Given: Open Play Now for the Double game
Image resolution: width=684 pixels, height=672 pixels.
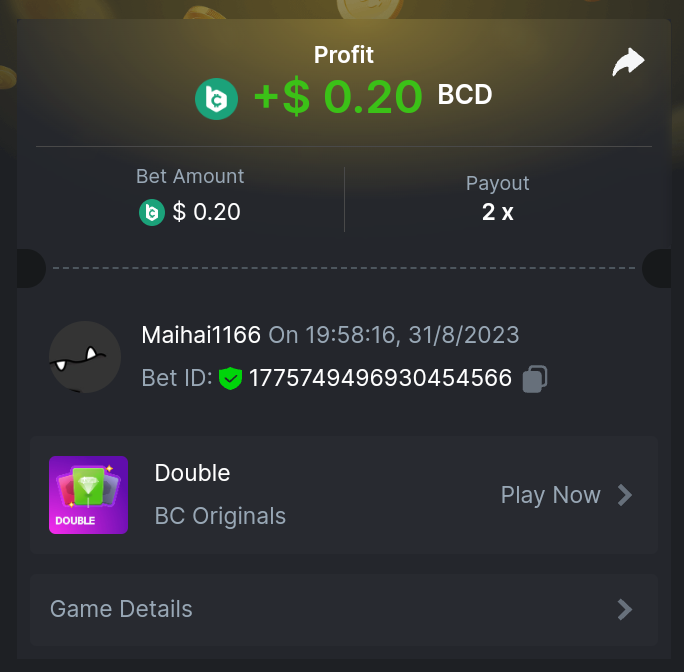Looking at the screenshot, I should pyautogui.click(x=566, y=495).
